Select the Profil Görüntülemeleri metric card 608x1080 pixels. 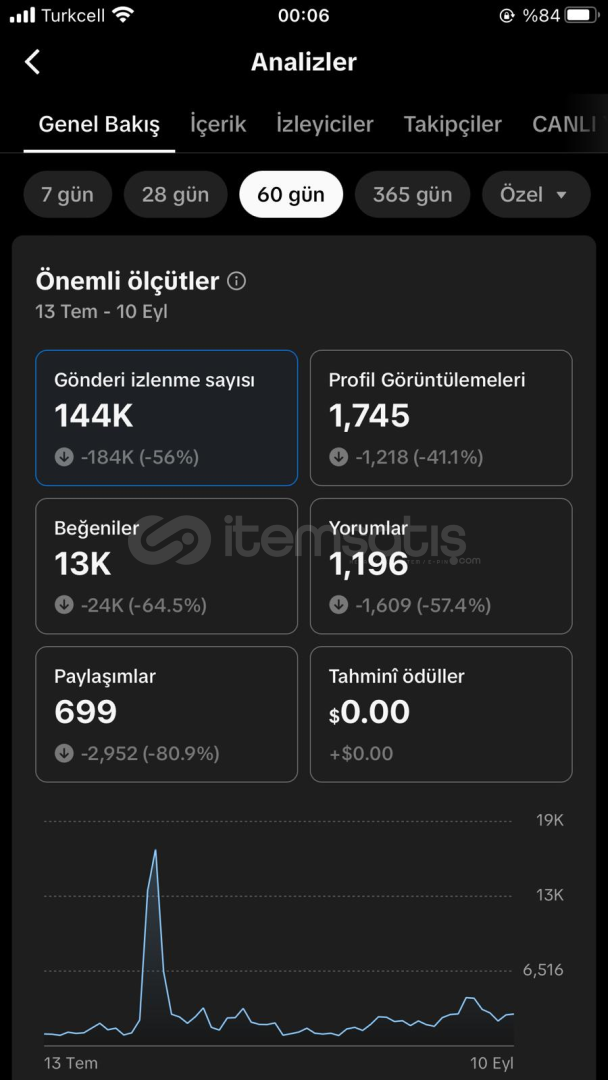click(441, 418)
